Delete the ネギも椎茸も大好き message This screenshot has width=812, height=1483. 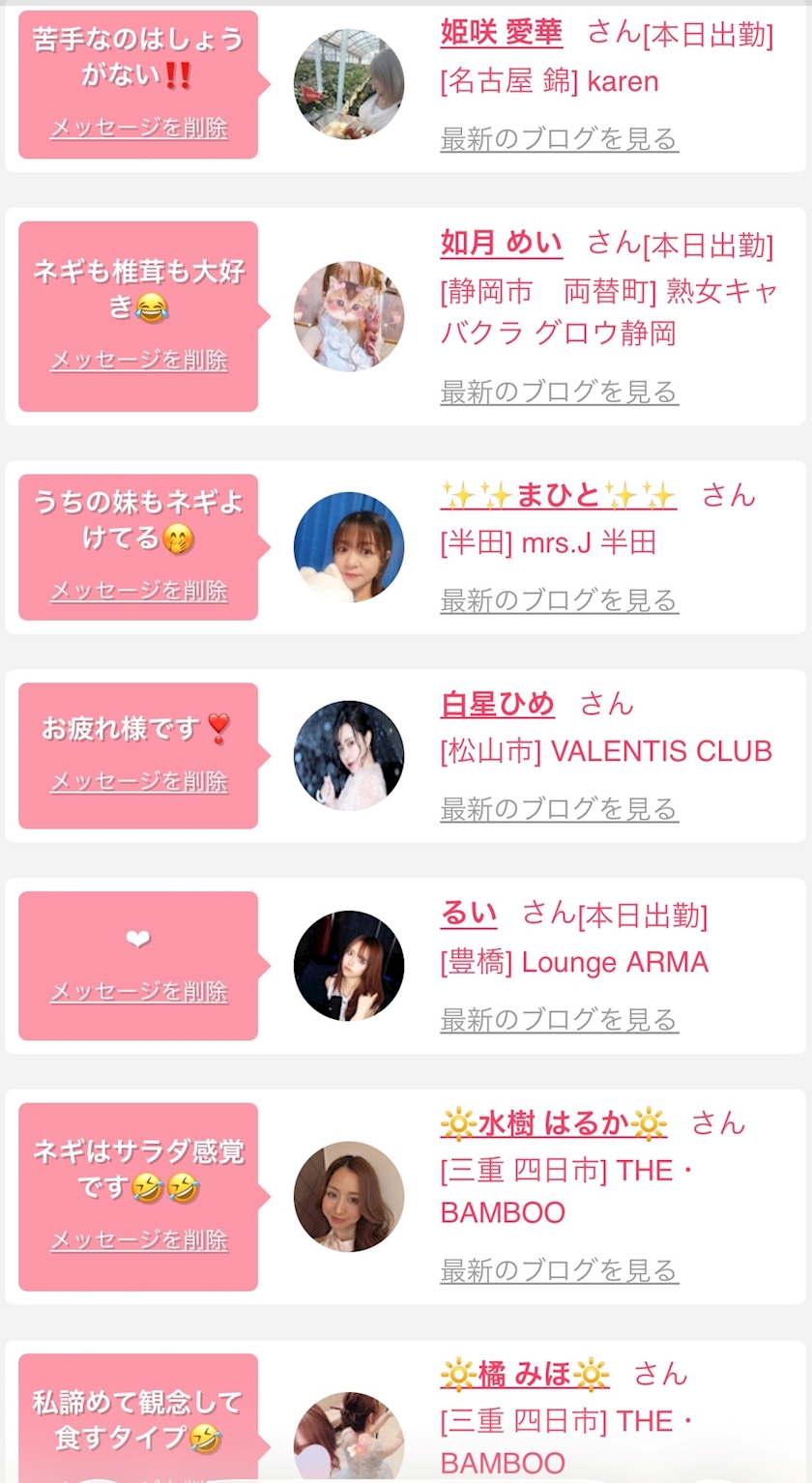pyautogui.click(x=138, y=361)
